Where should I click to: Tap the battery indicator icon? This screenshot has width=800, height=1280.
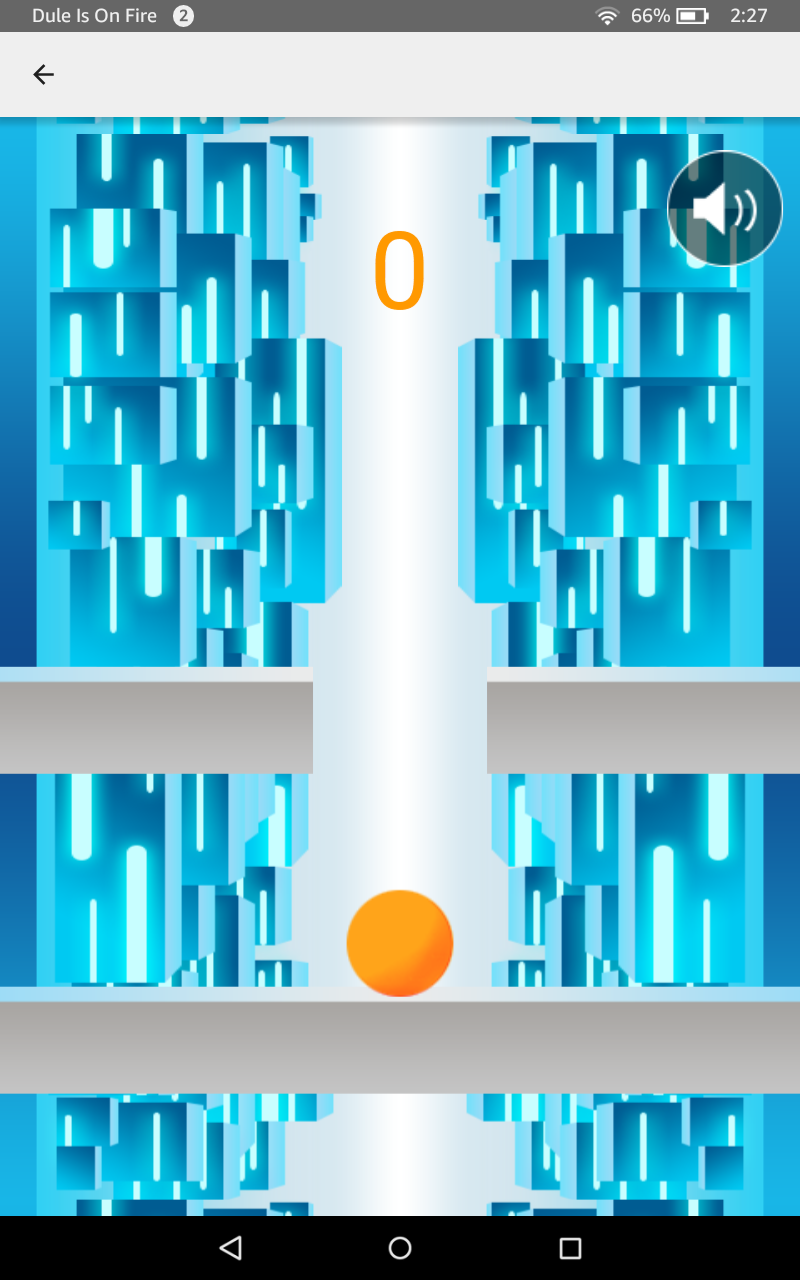click(690, 15)
